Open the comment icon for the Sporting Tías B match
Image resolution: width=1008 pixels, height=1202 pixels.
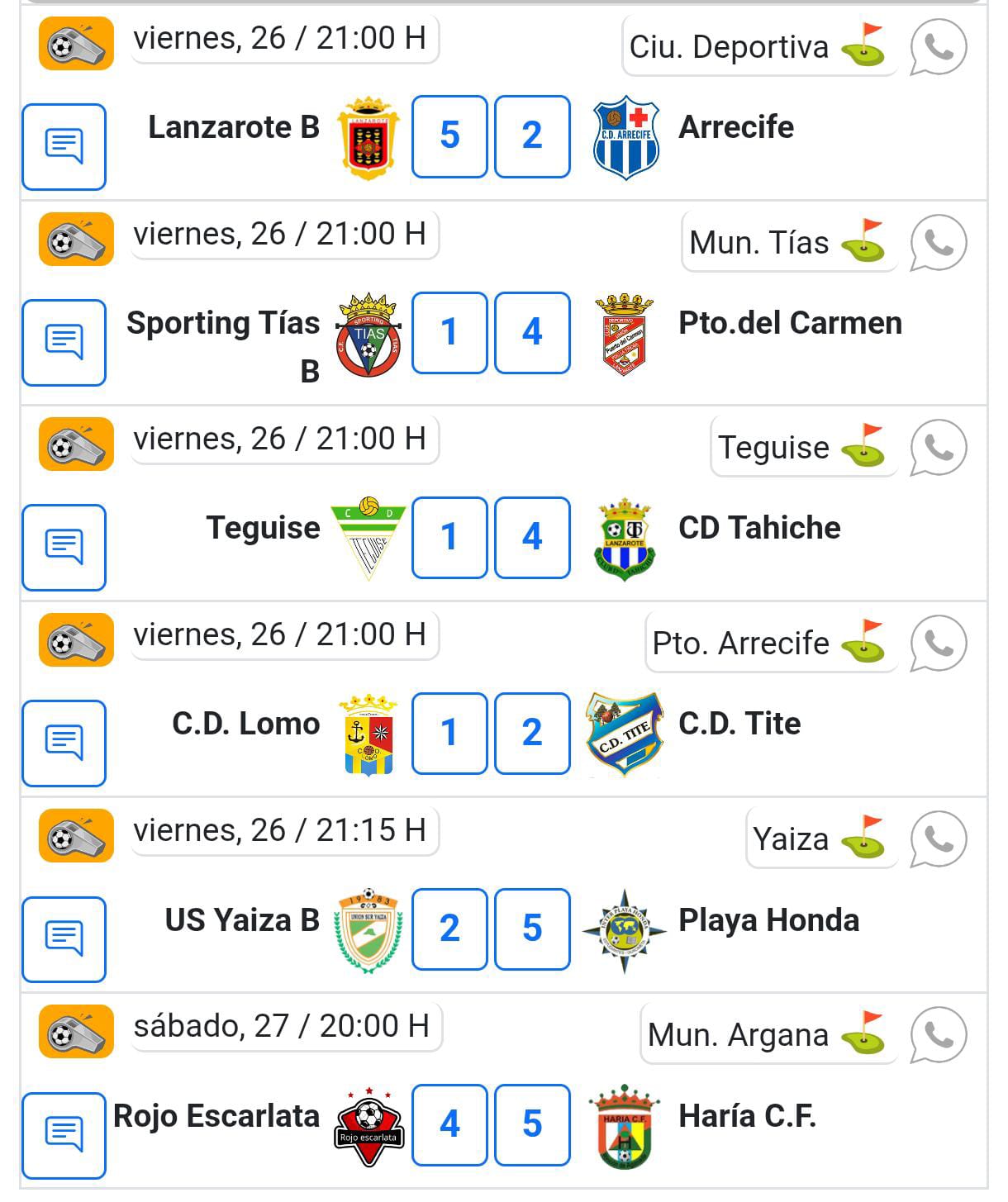click(64, 341)
